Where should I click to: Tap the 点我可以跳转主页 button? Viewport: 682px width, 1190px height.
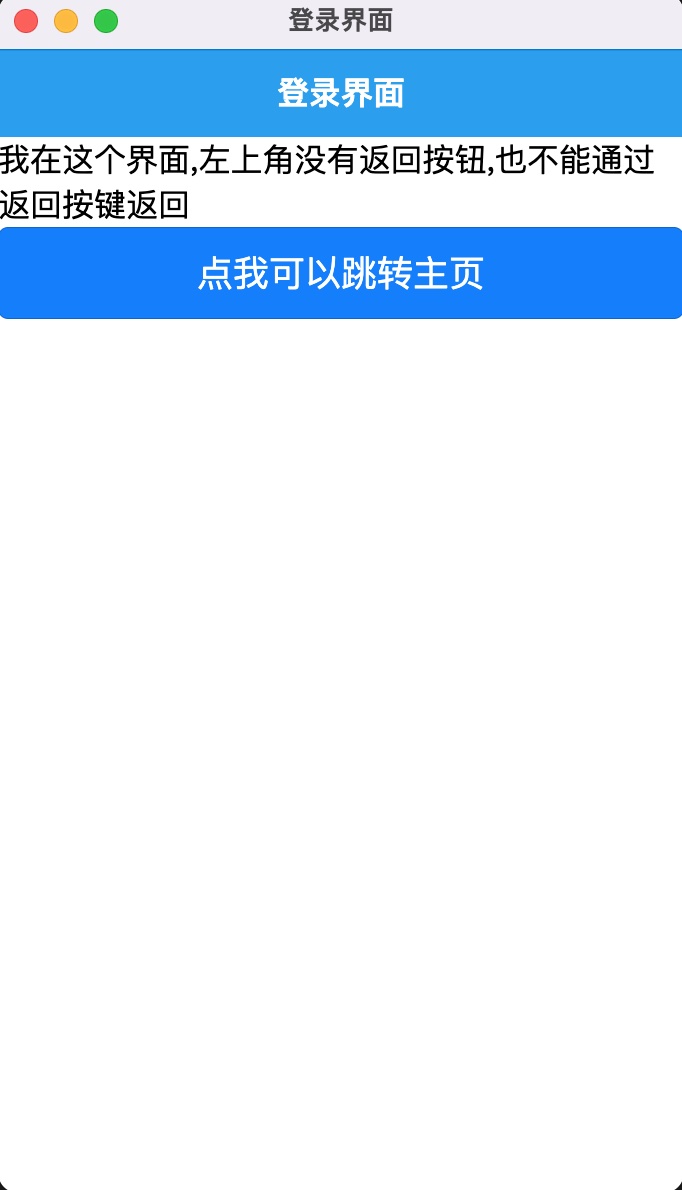341,273
